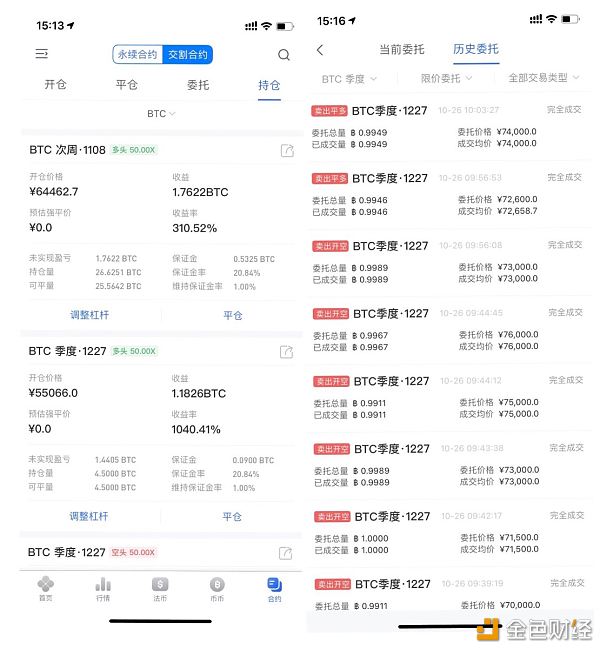Tap 平仓 button under BTC 次周·1108 position
This screenshot has height=649, width=600.
(x=232, y=315)
